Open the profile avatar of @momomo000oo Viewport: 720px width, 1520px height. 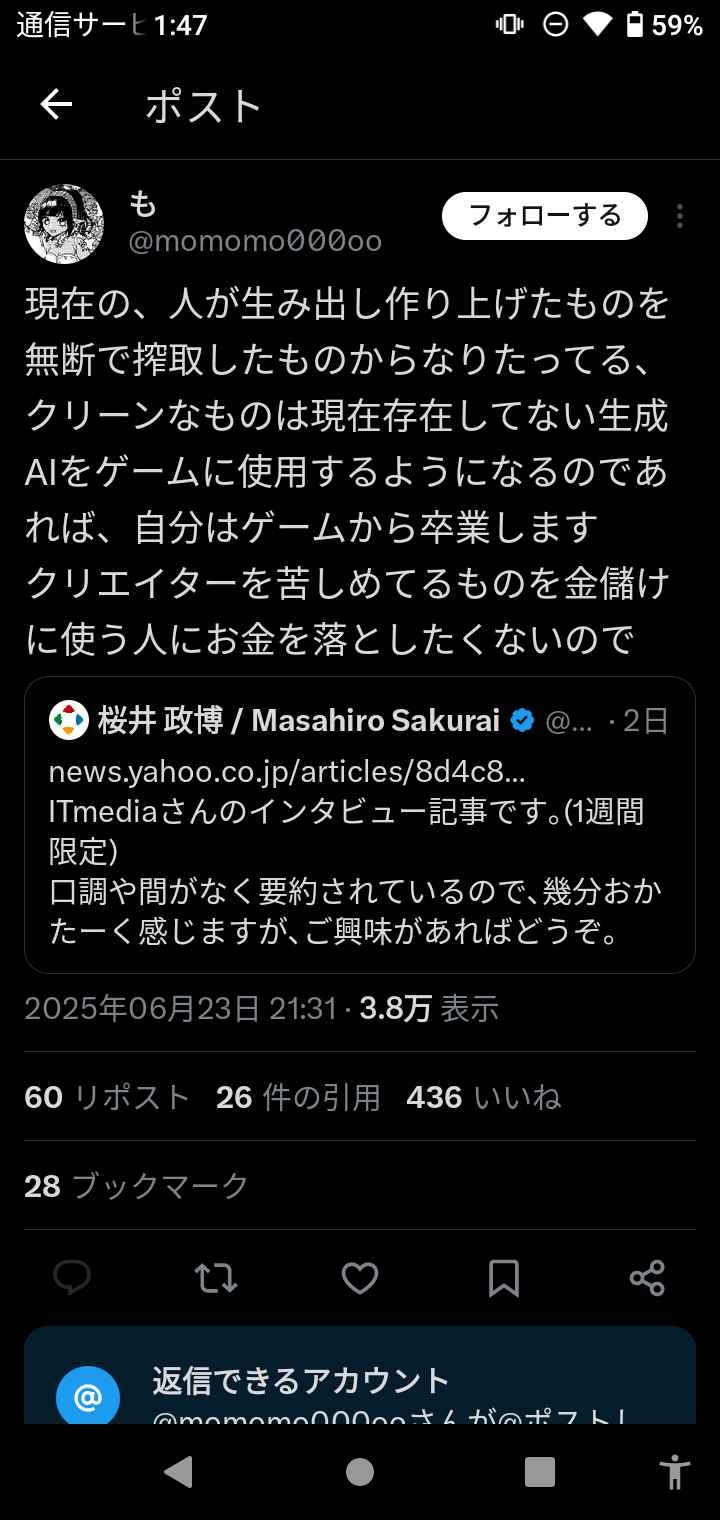[x=64, y=223]
